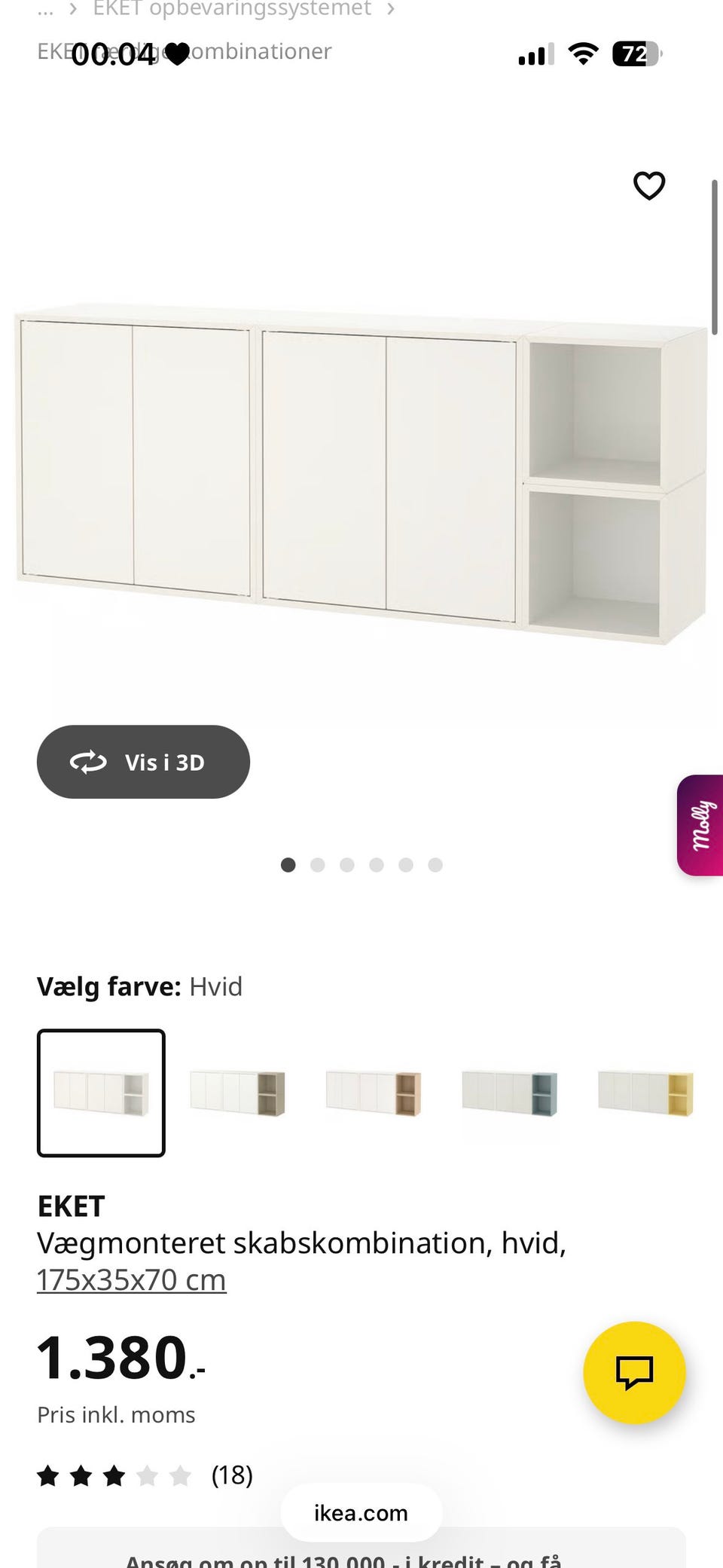Image resolution: width=723 pixels, height=1568 pixels.
Task: Expand the breadcrumb ellipsis
Action: click(47, 9)
